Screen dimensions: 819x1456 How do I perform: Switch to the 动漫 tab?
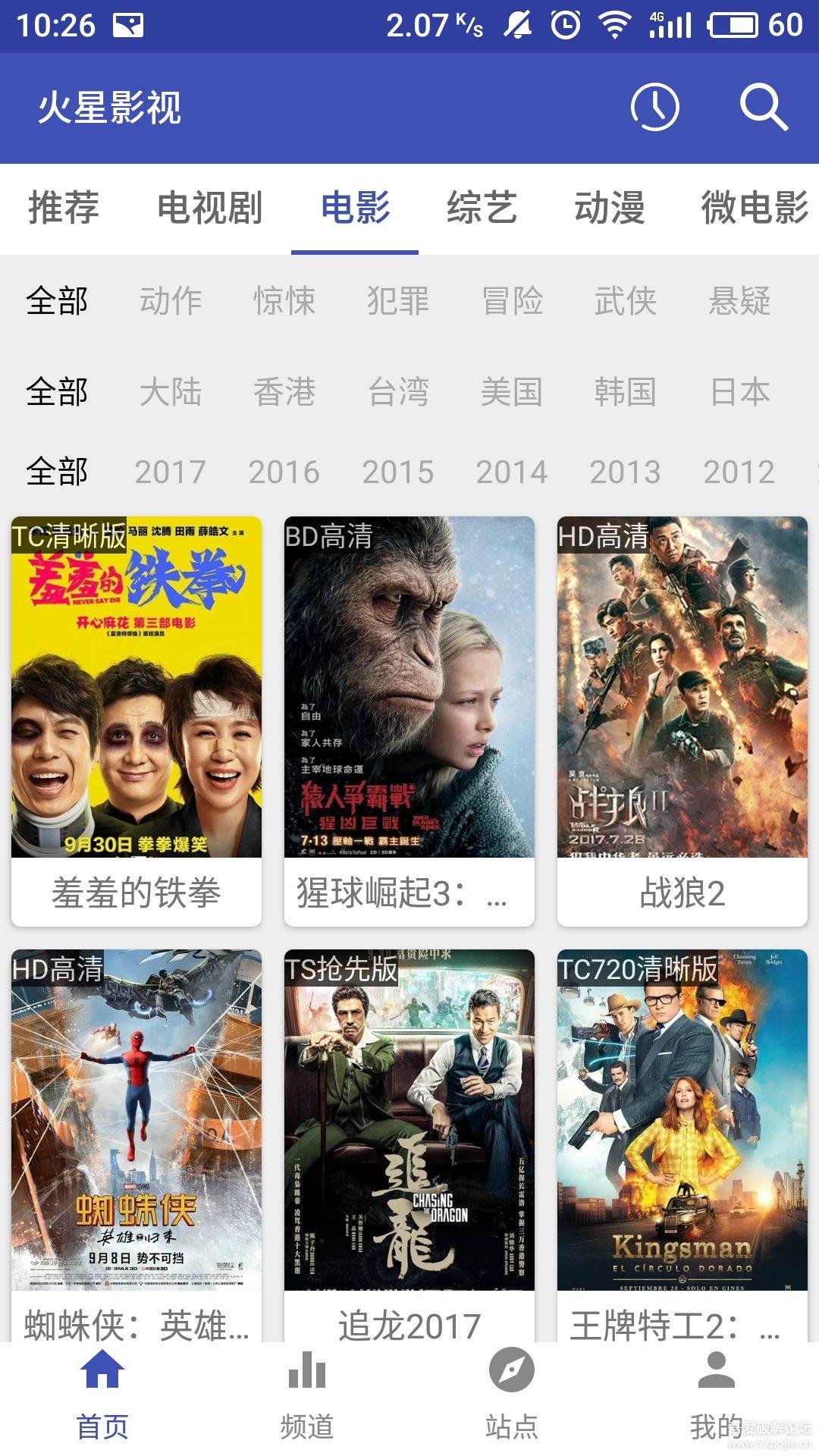click(x=610, y=208)
